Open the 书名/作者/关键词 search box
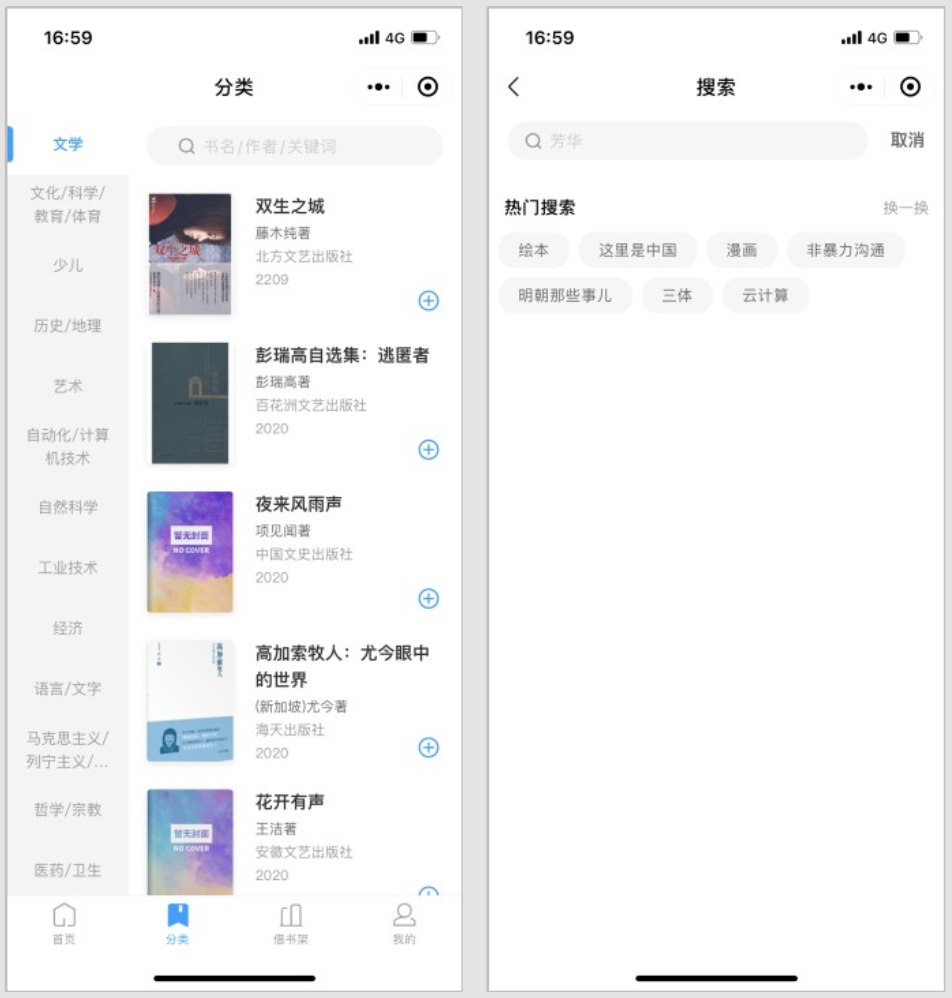This screenshot has height=998, width=952. (295, 146)
